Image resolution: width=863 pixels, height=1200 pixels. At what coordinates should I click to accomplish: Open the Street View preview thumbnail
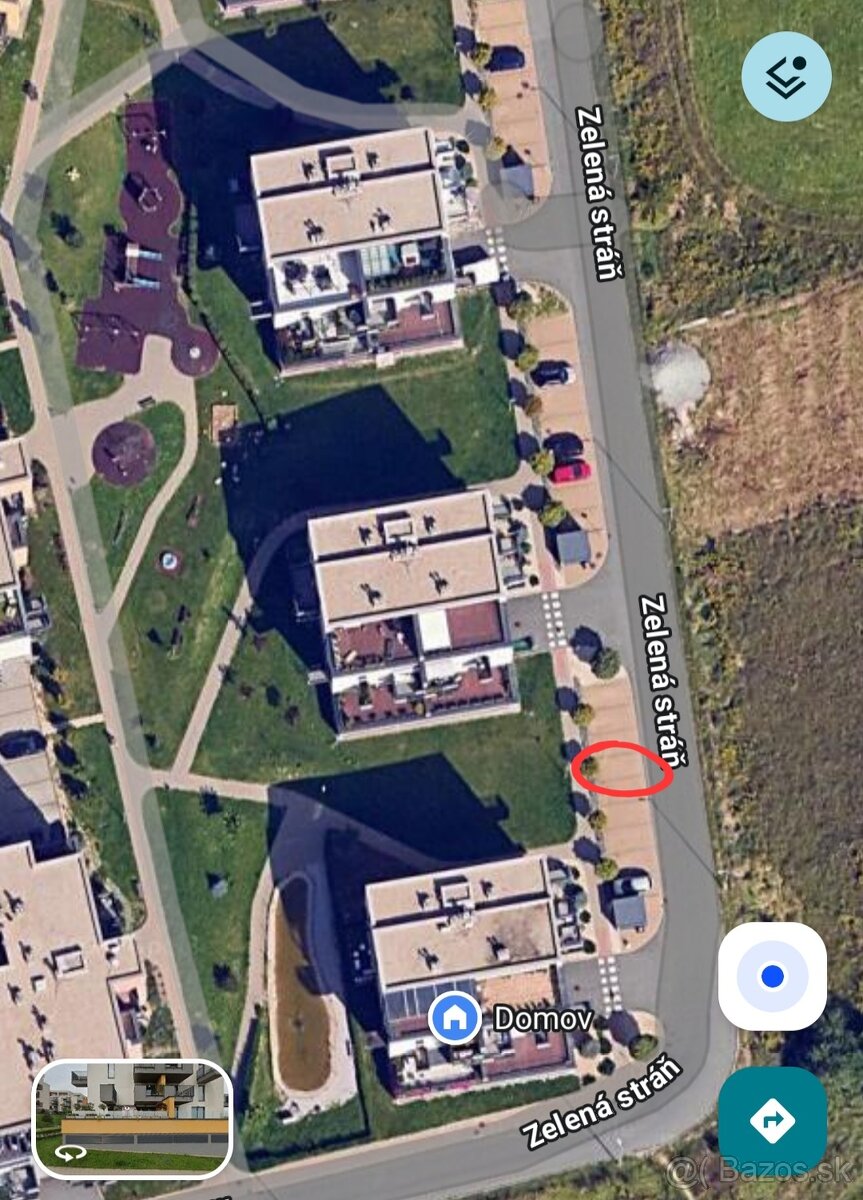point(133,1118)
